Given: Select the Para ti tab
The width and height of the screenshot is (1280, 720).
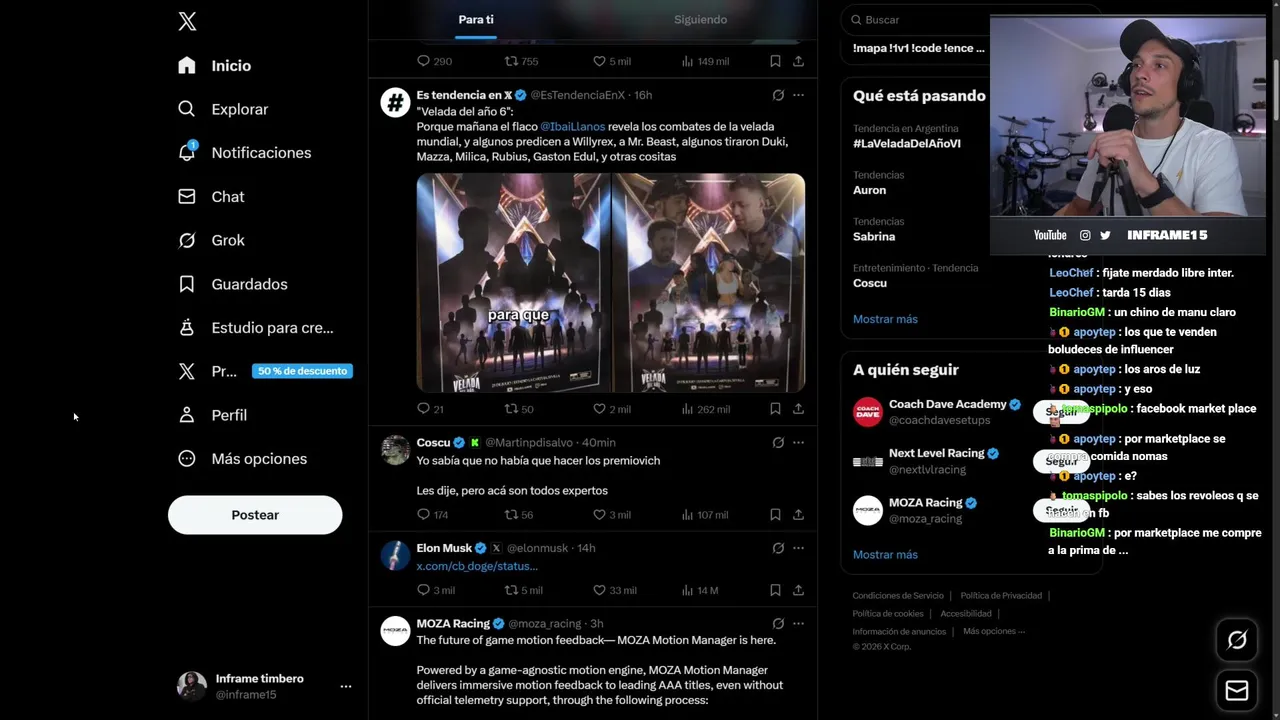Looking at the screenshot, I should [476, 20].
